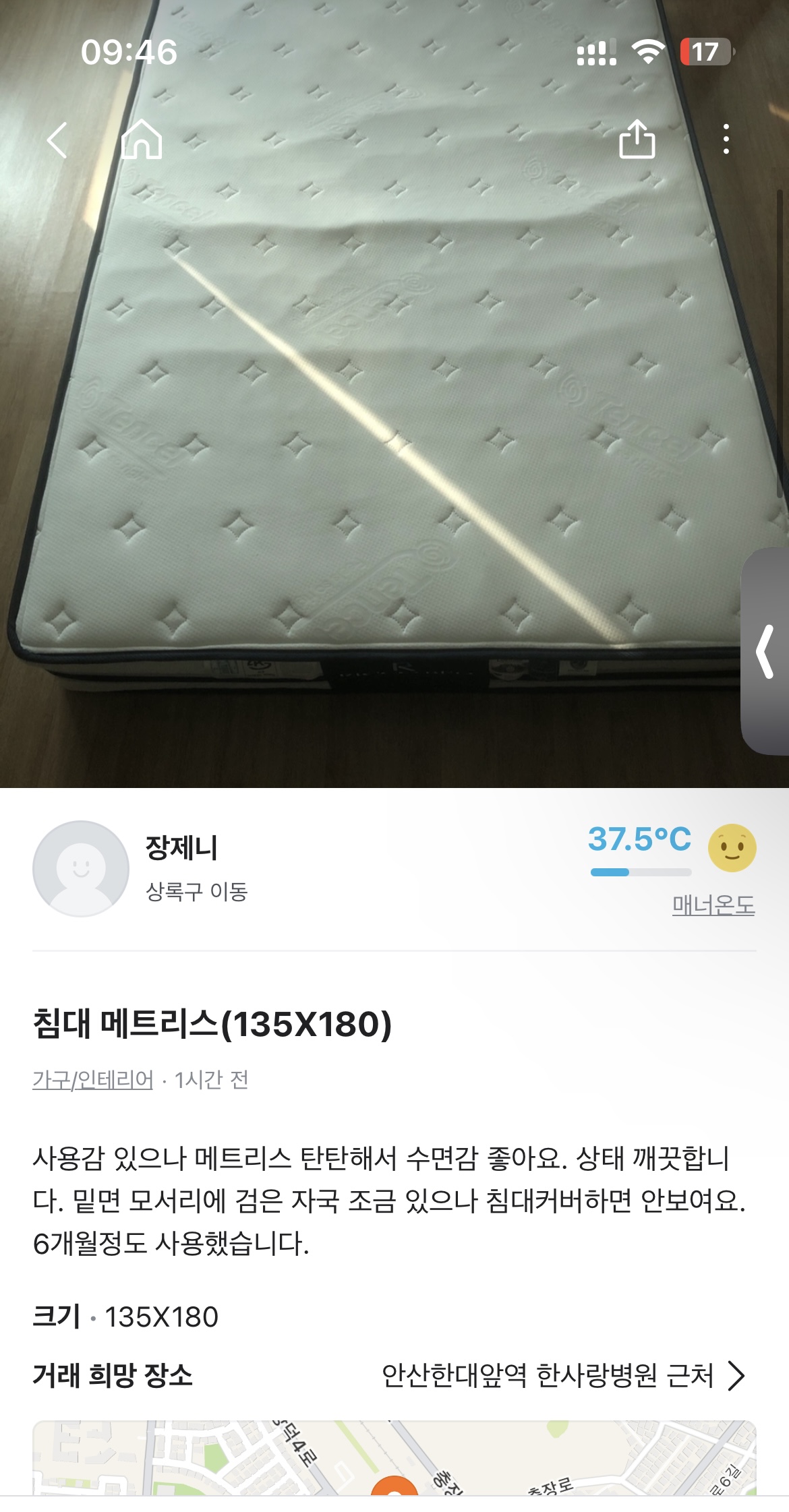This screenshot has height=1512, width=789.
Task: Open the 매너온도 info link
Action: pyautogui.click(x=713, y=905)
